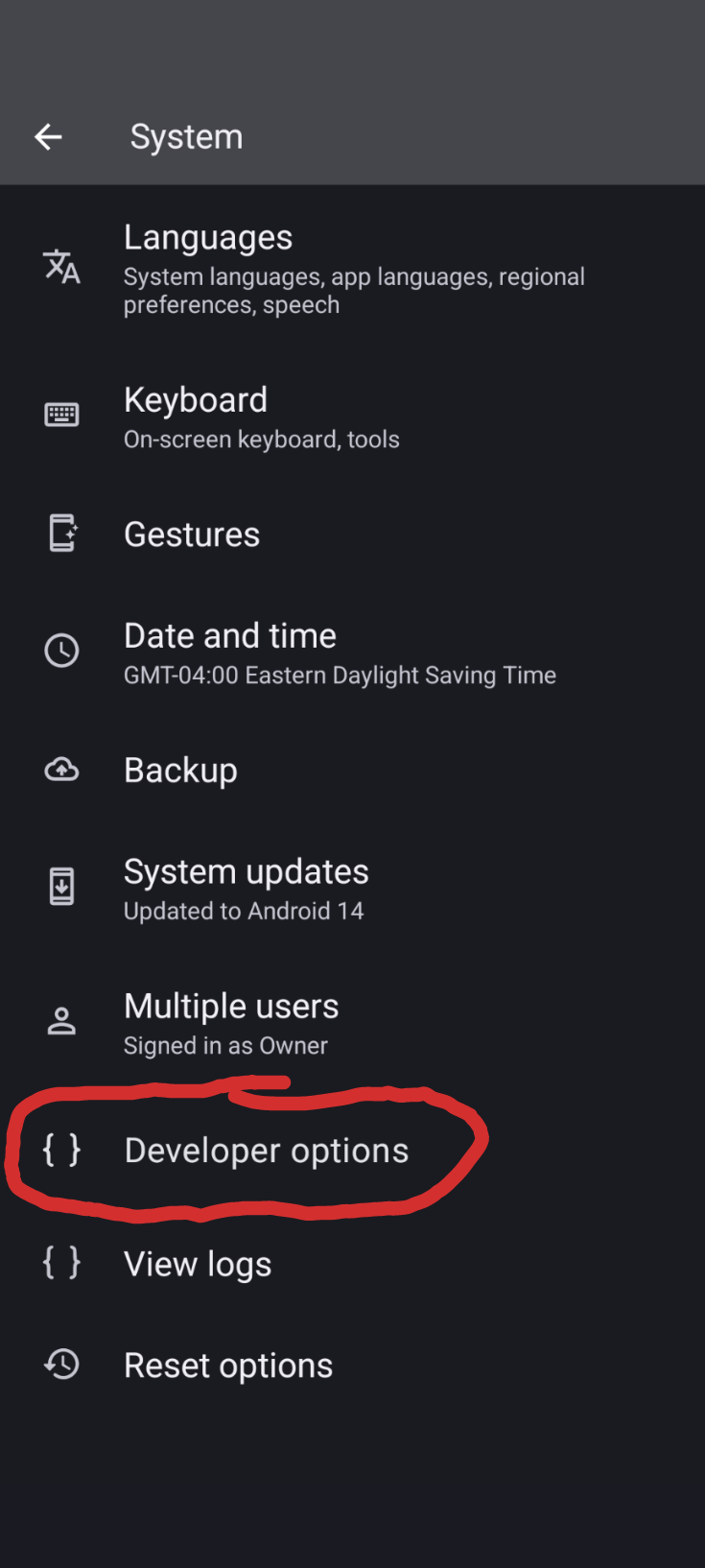
Task: Check System updates
Action: 246,872
